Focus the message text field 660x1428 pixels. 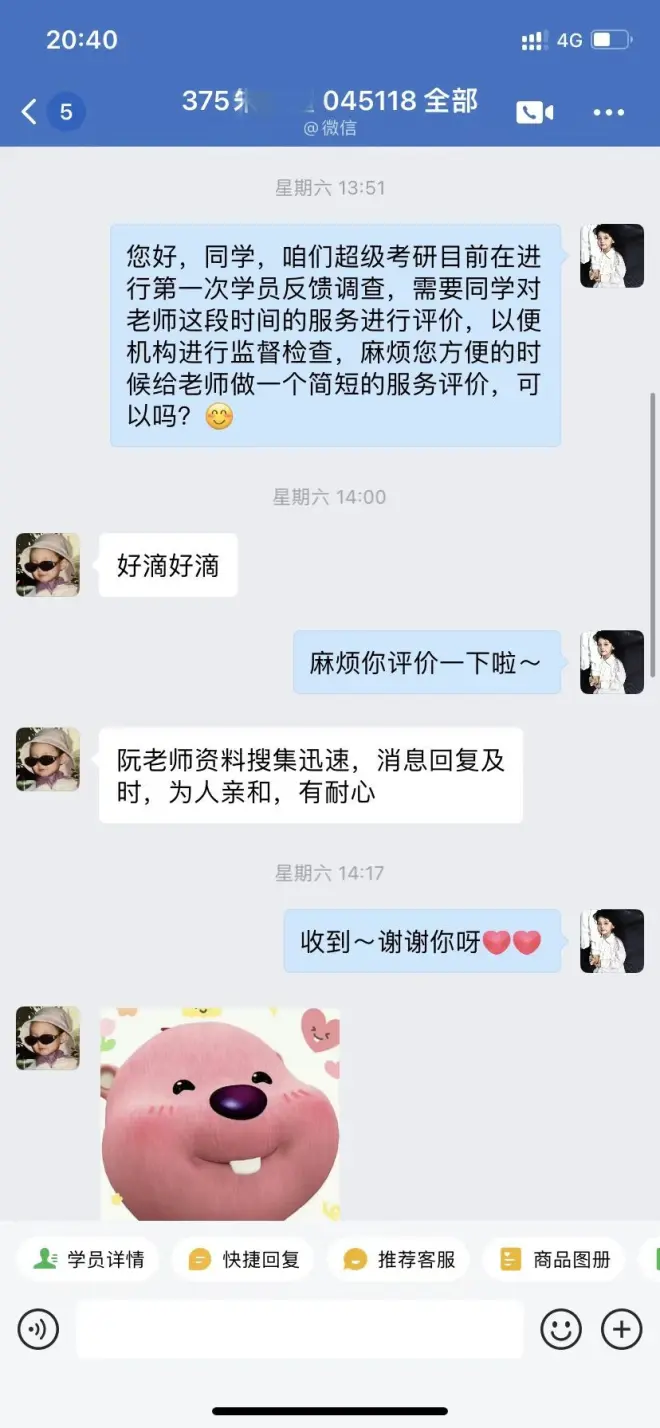[x=300, y=1329]
